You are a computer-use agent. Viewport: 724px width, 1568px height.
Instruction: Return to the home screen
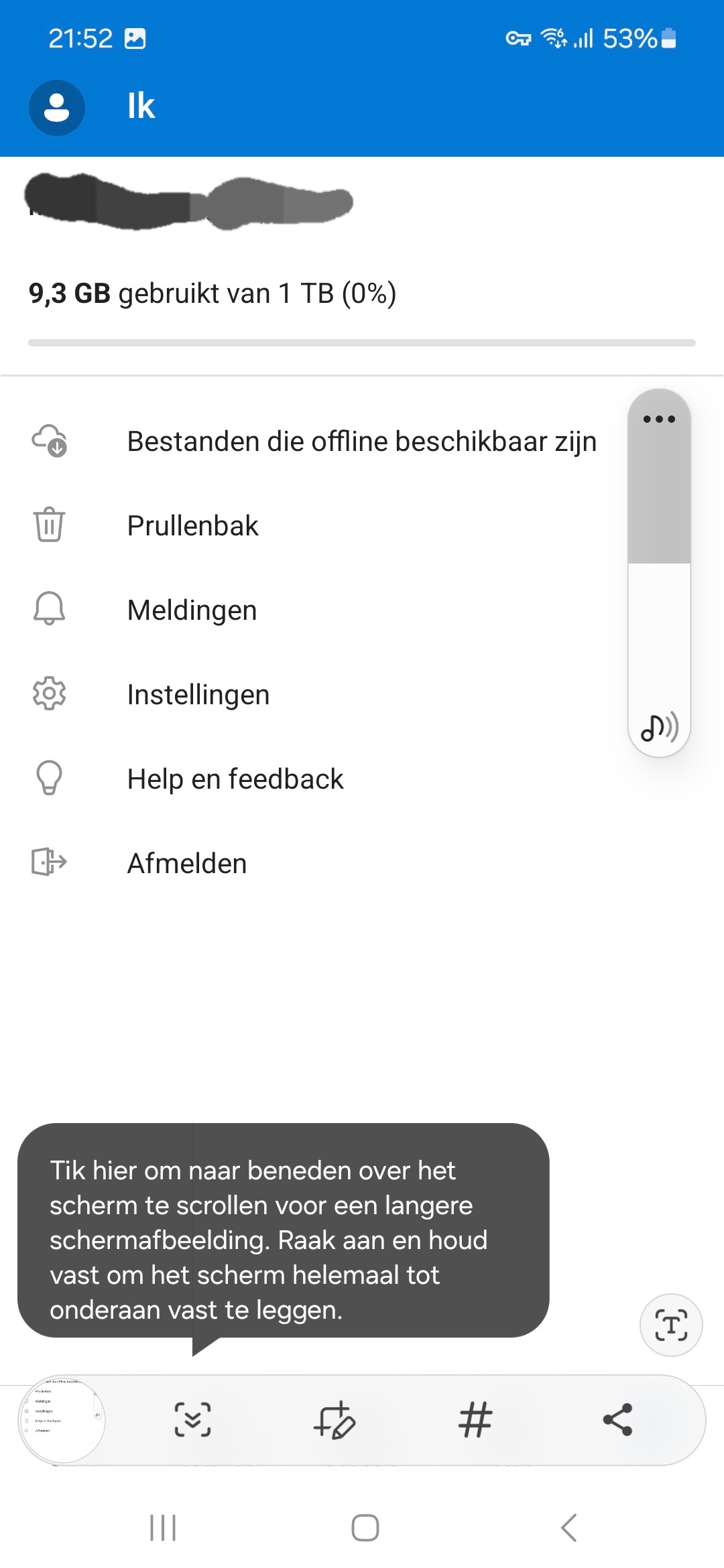(x=365, y=1528)
